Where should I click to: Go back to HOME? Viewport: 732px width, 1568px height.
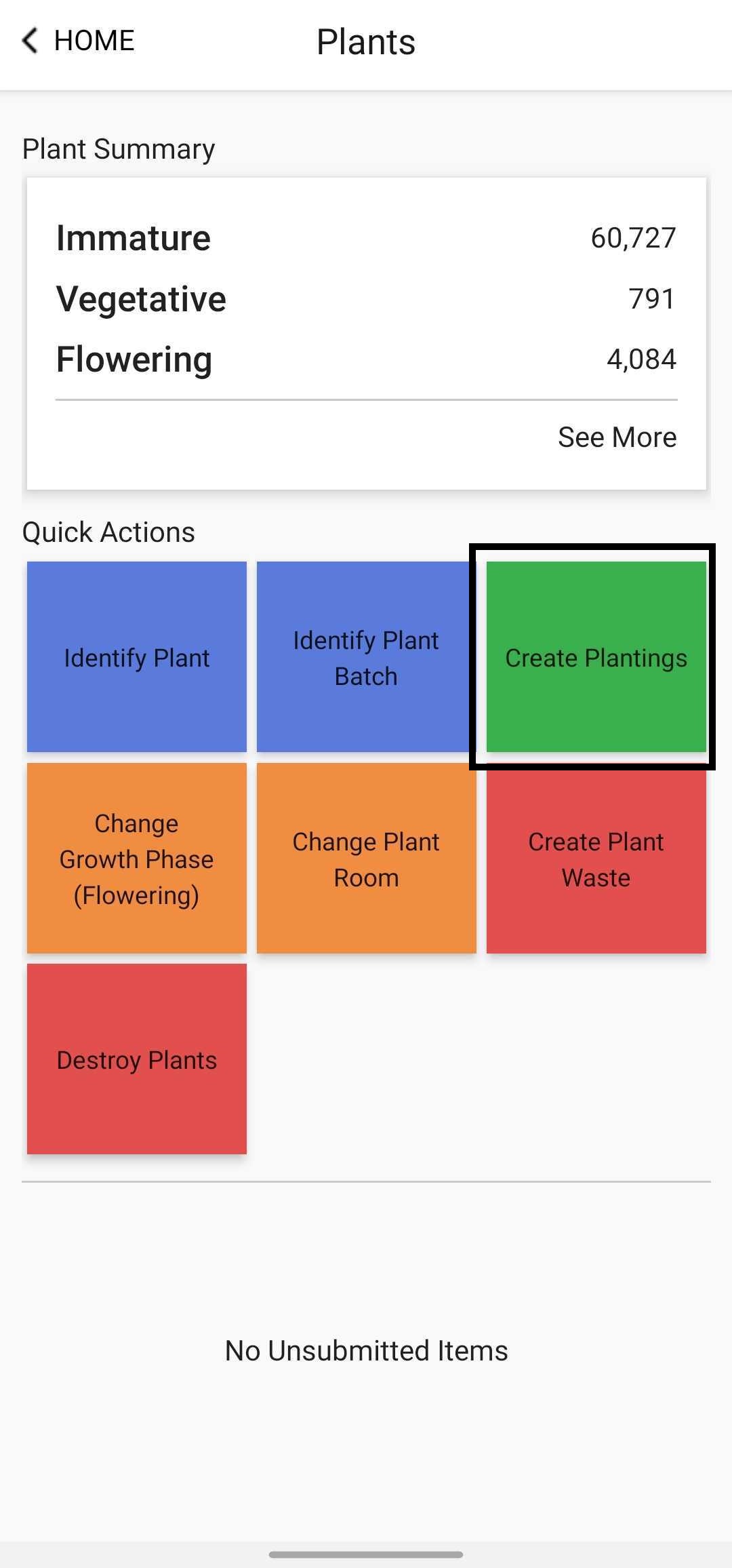78,41
